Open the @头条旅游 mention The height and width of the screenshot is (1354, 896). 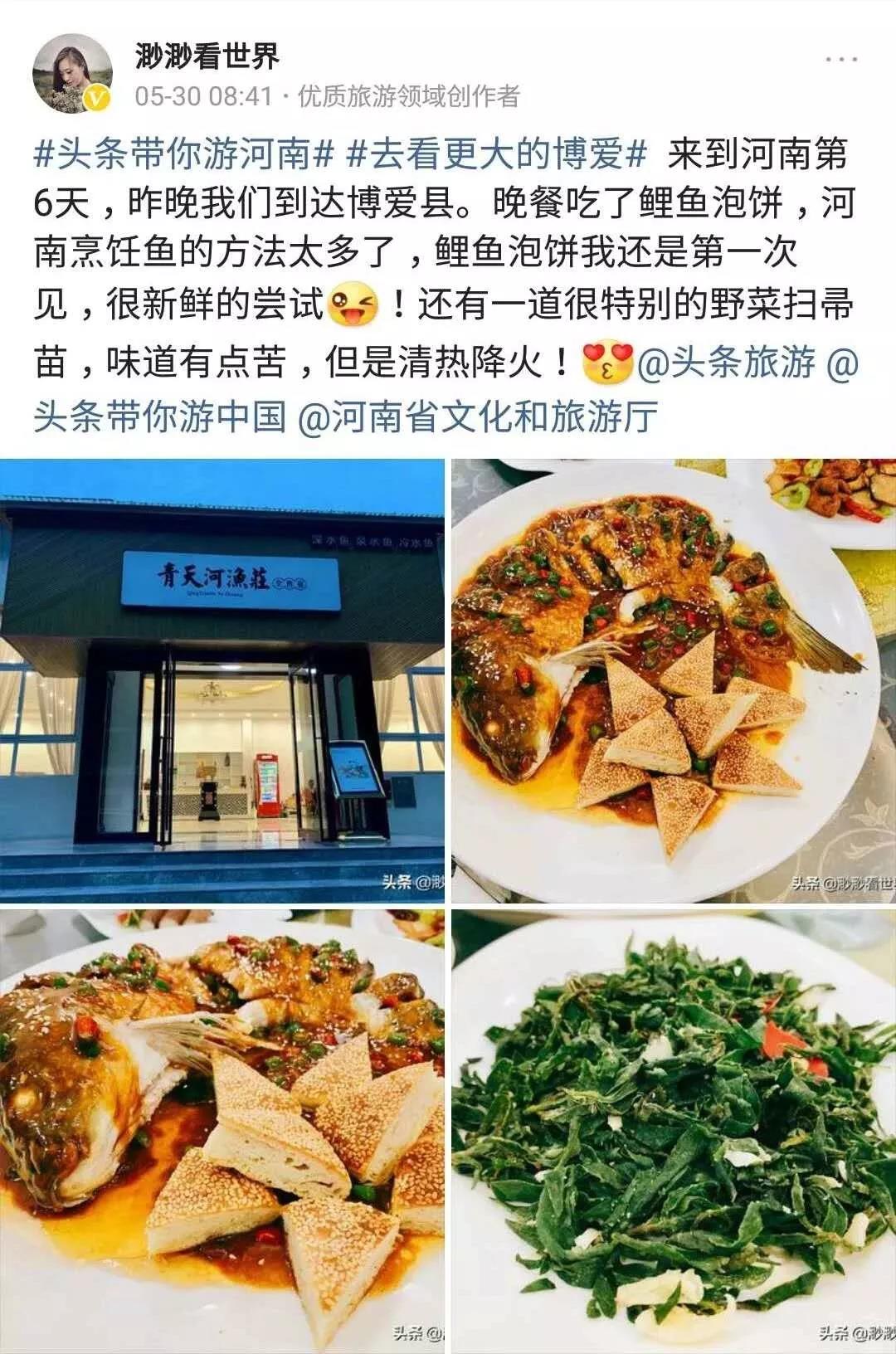pyautogui.click(x=726, y=363)
